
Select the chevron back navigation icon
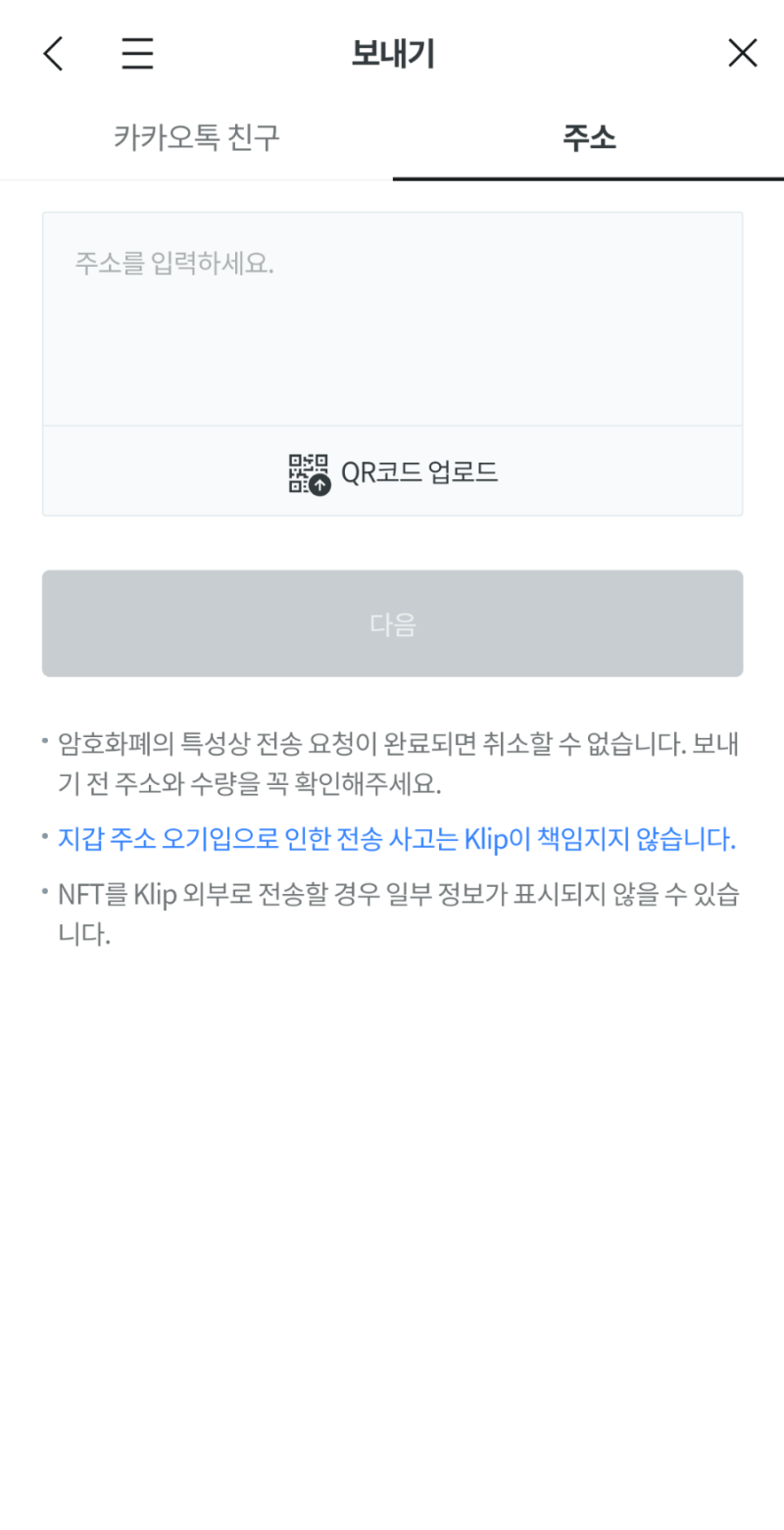pyautogui.click(x=53, y=54)
